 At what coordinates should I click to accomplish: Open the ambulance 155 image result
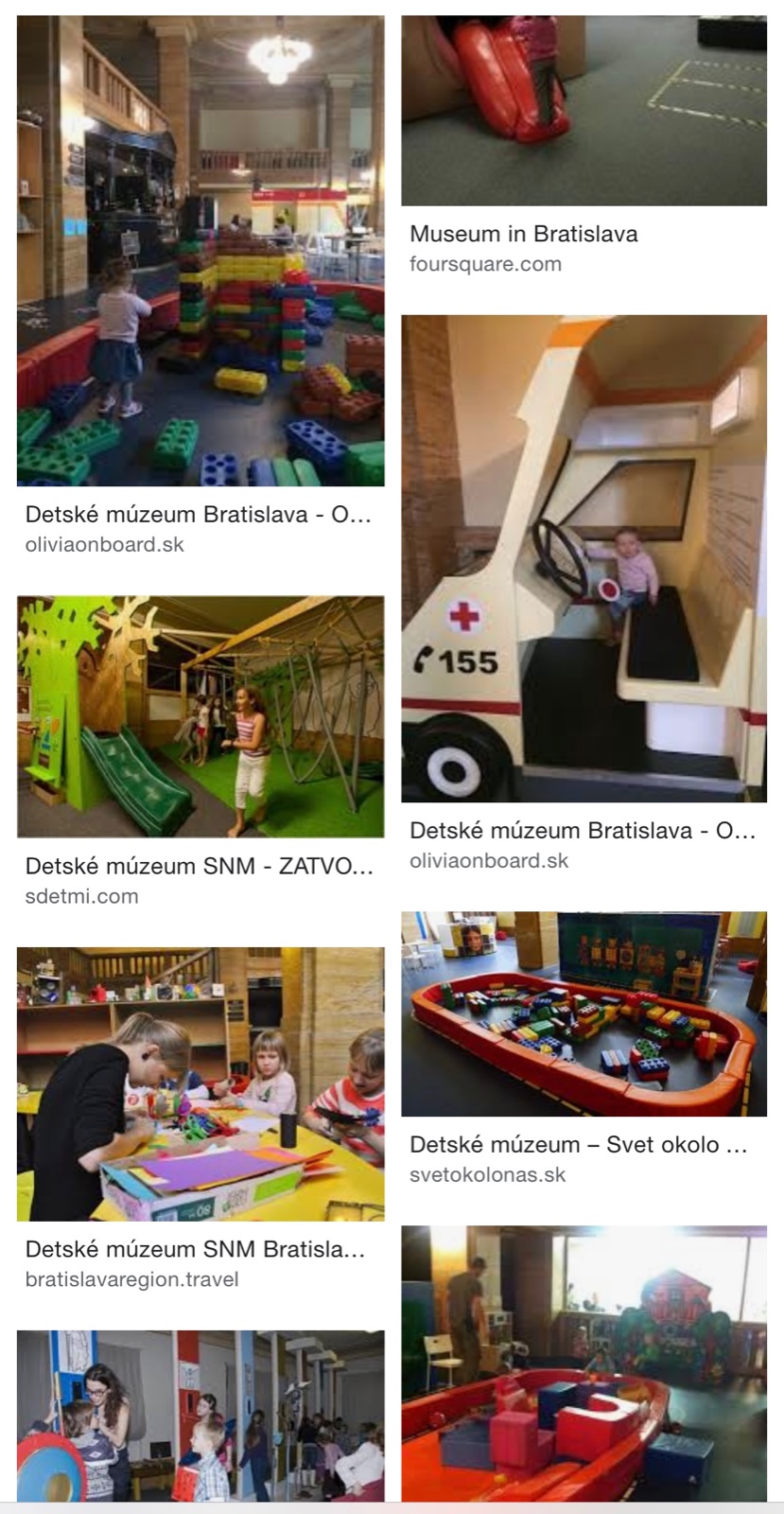[x=584, y=558]
